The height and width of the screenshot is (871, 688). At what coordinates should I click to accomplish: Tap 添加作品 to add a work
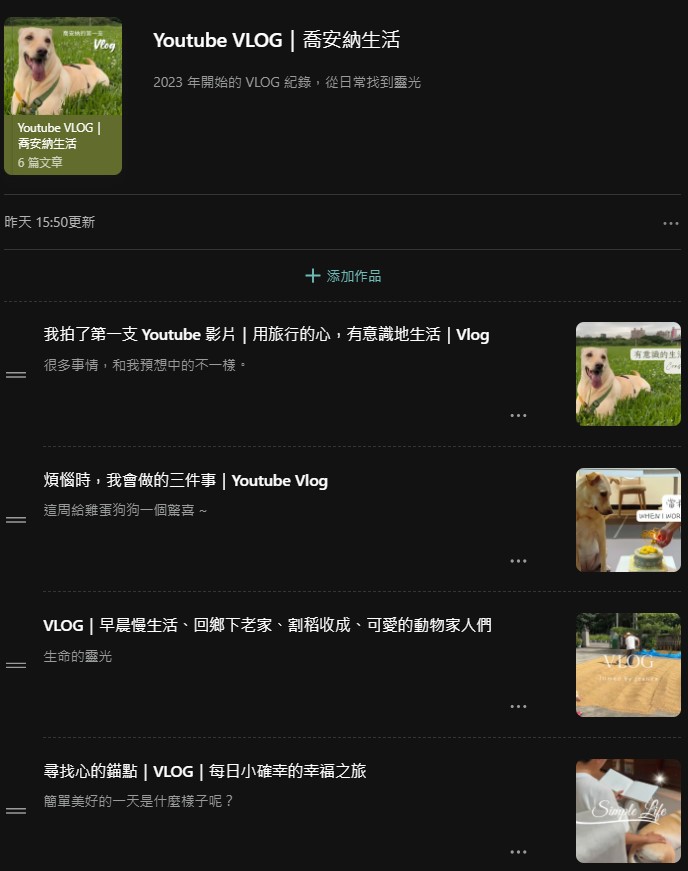[x=343, y=276]
